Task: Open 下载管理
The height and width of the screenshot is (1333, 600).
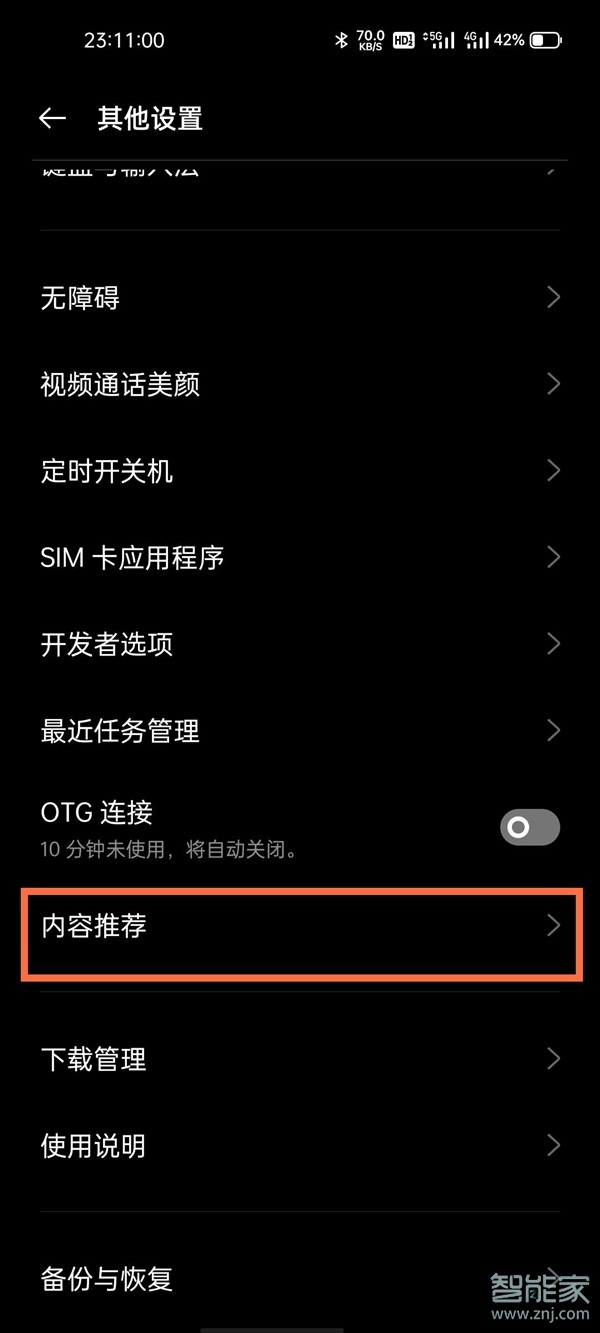Action: [x=300, y=1059]
